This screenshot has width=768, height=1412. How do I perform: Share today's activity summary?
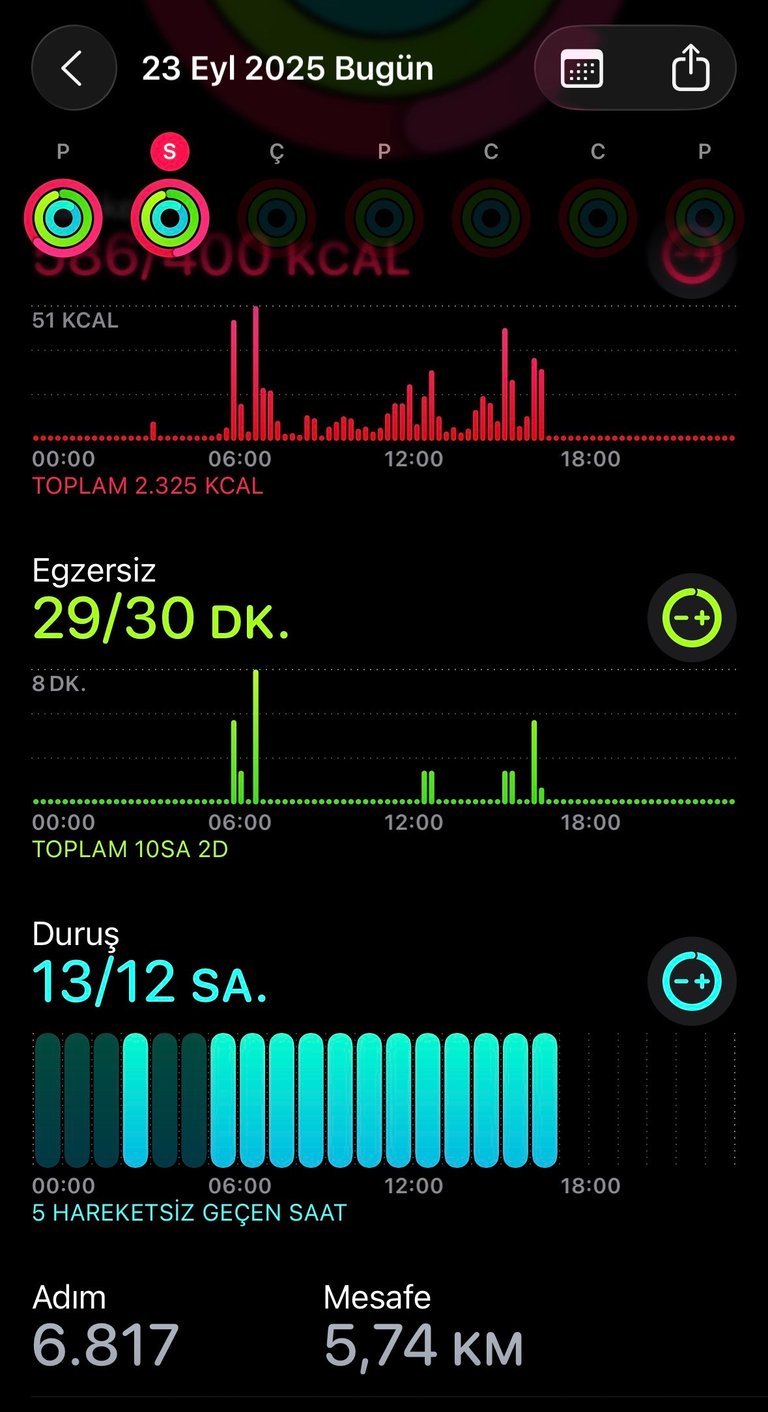[690, 69]
